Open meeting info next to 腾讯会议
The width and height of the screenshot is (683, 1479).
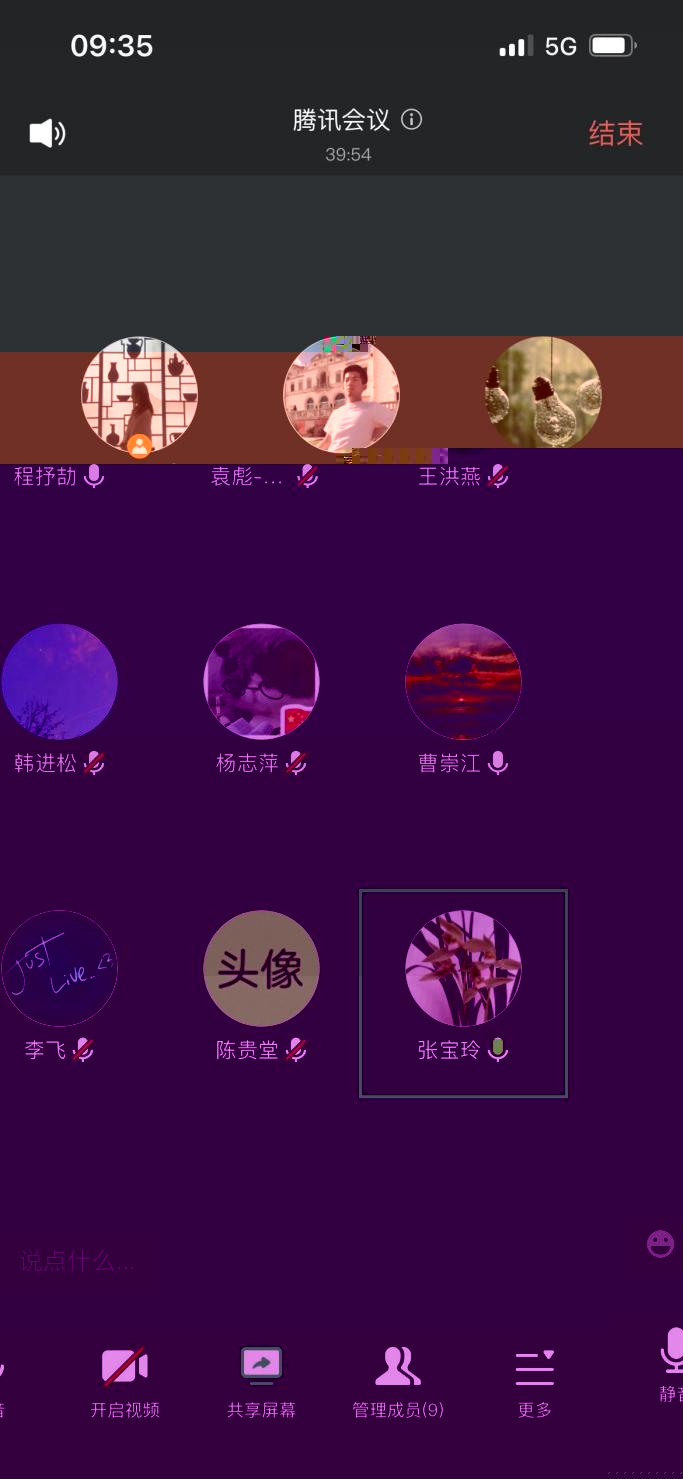tap(411, 120)
